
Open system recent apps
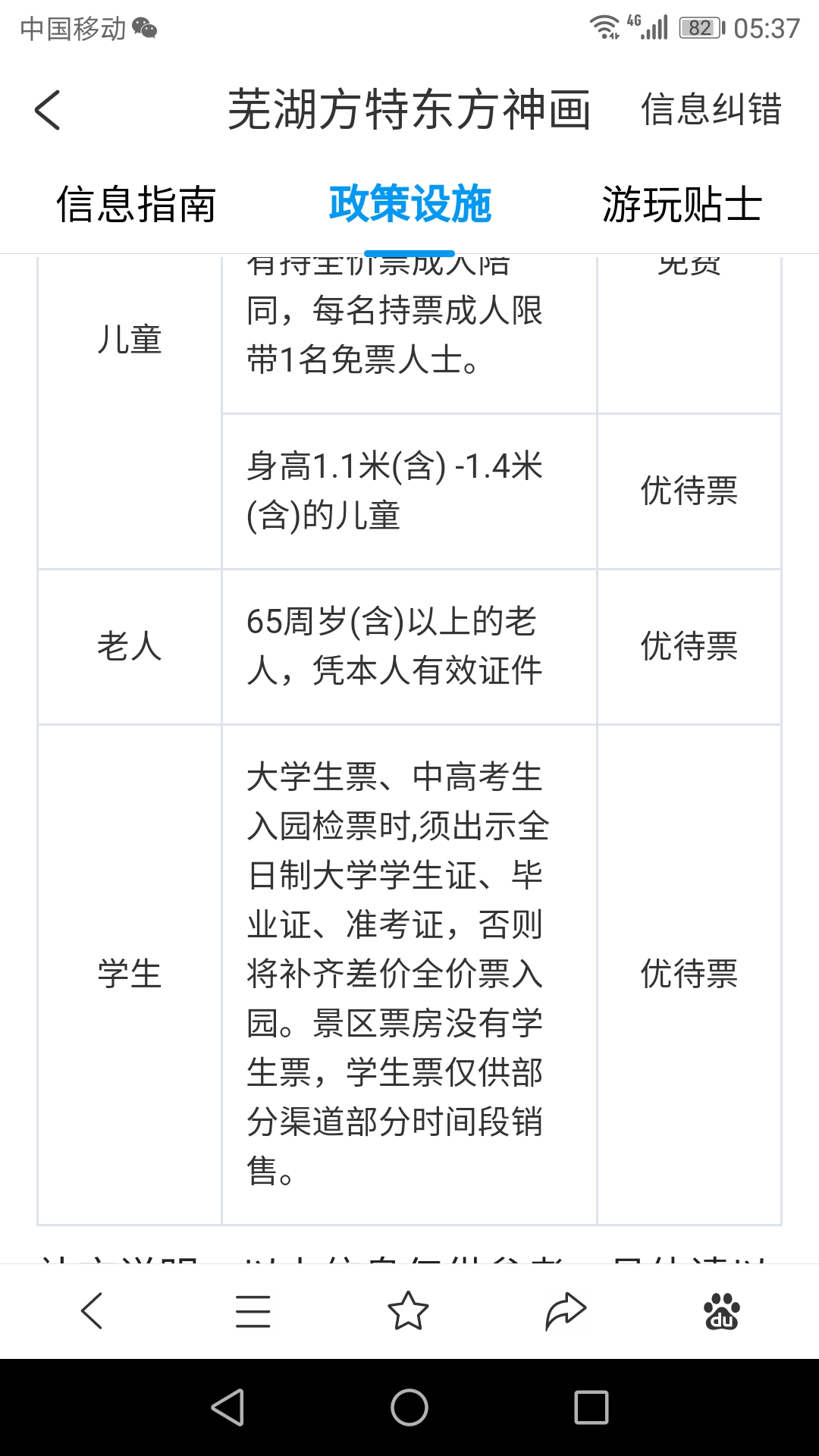591,1407
